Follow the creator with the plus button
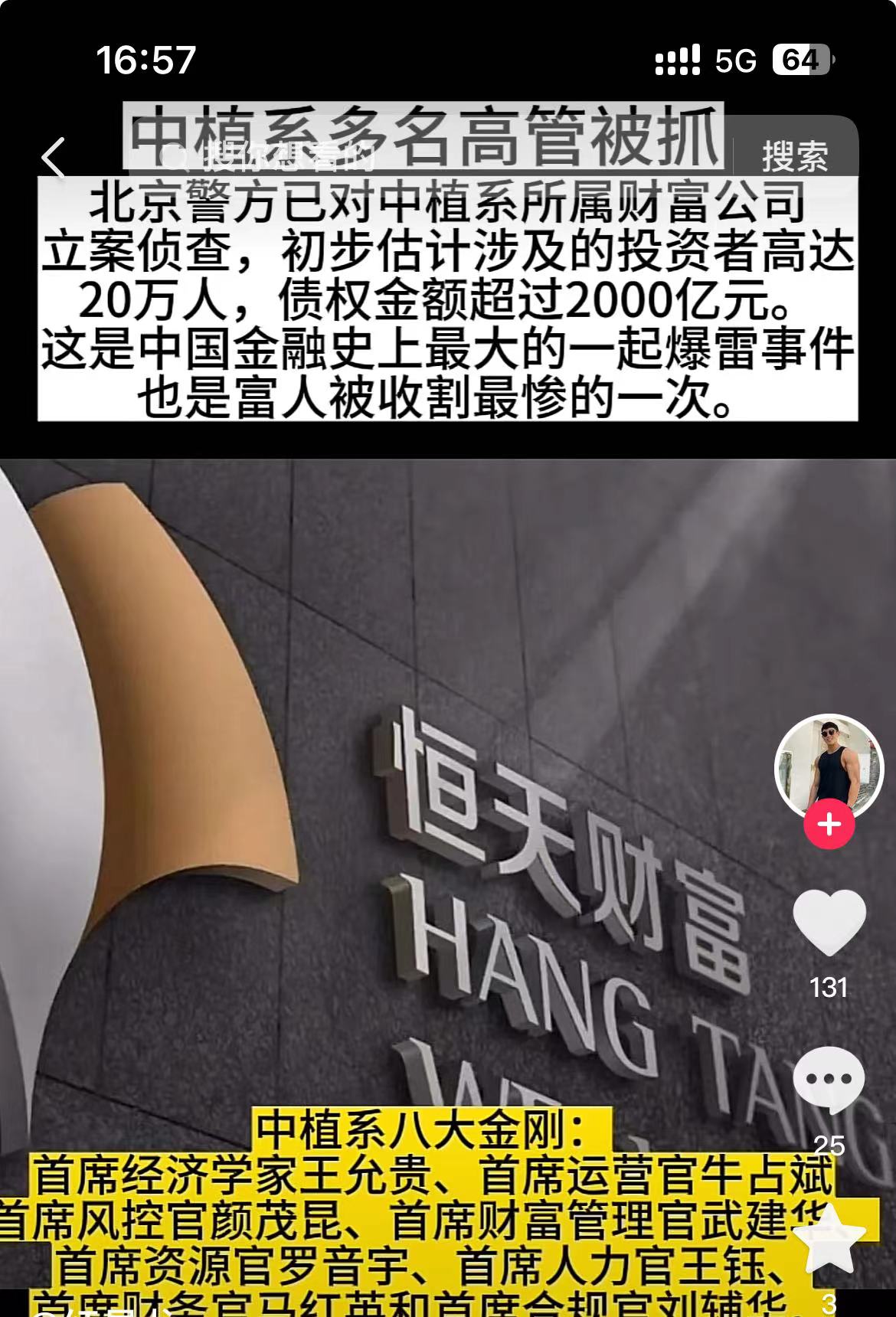 829,825
